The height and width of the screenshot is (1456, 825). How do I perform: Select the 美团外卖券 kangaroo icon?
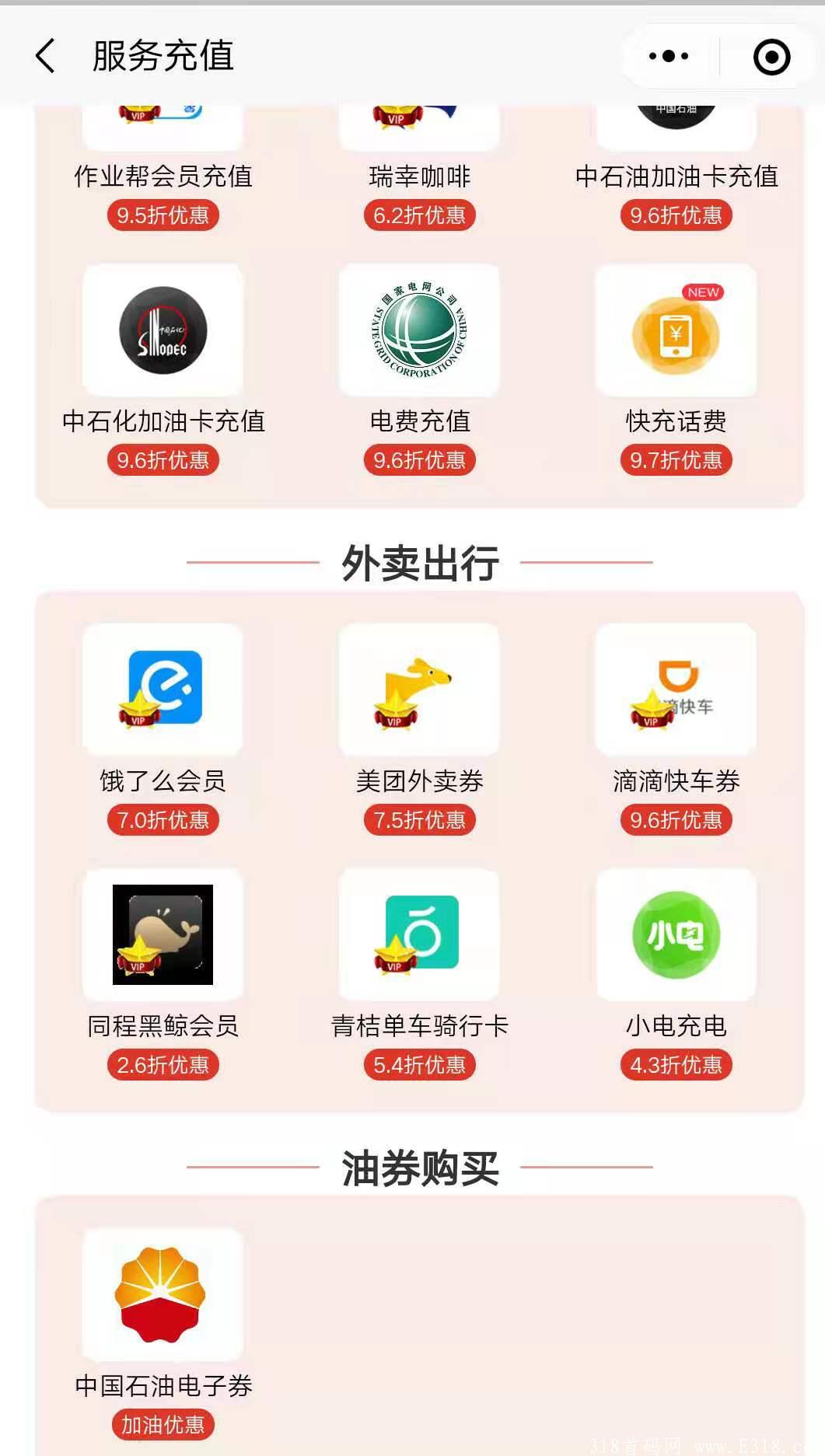[x=418, y=690]
